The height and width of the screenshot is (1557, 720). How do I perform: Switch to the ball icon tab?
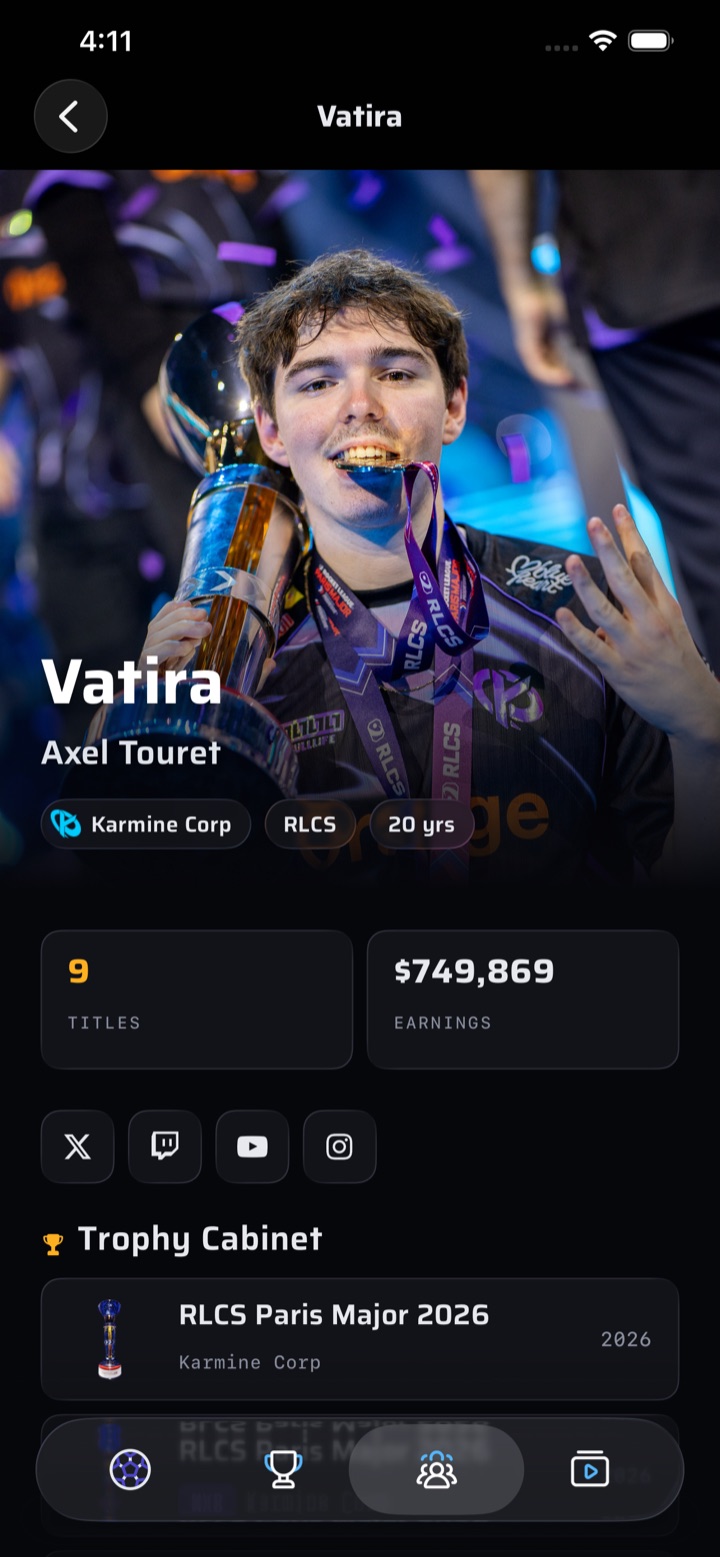click(x=130, y=1469)
